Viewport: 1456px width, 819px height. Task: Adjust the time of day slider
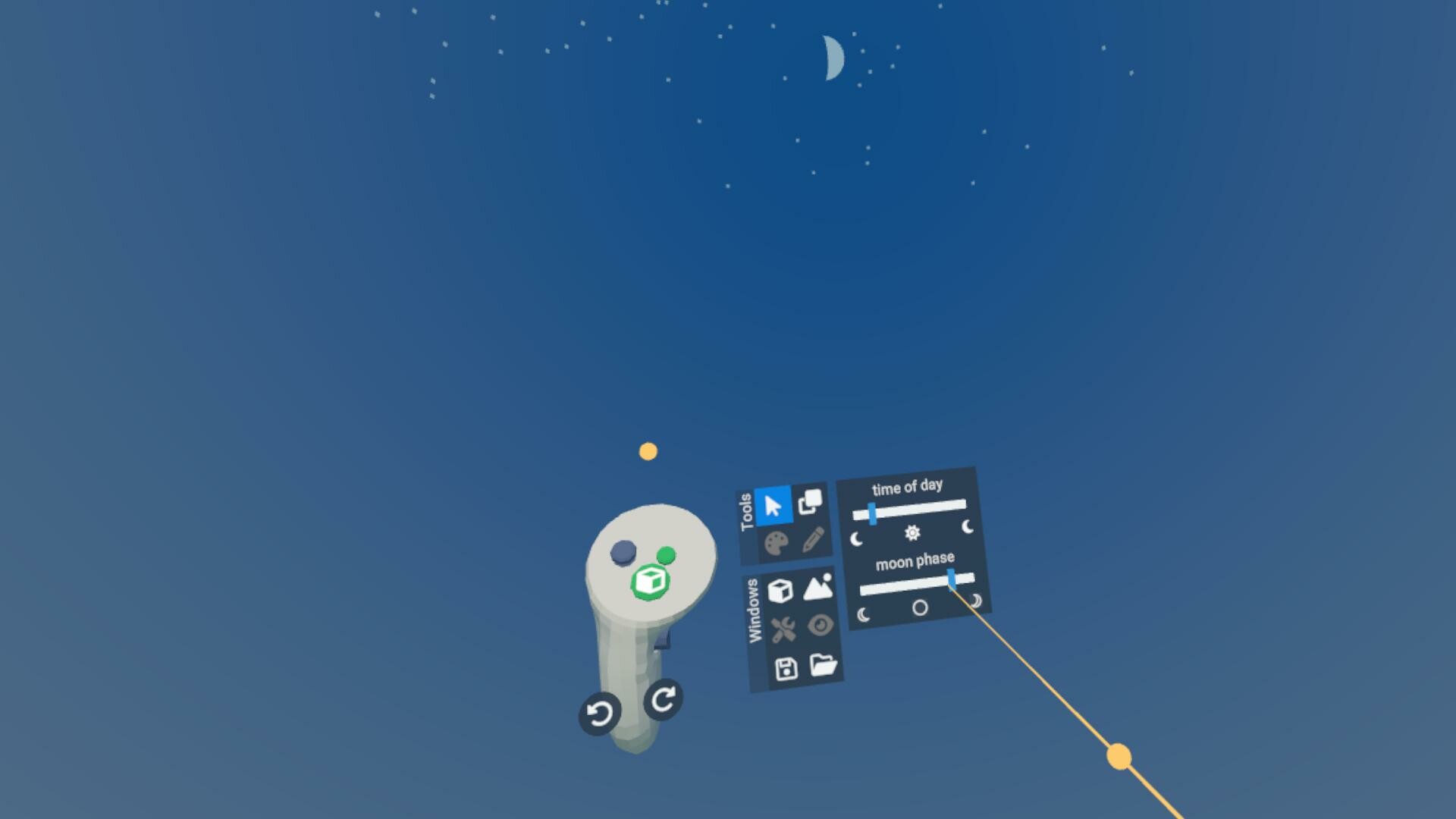[x=873, y=513]
